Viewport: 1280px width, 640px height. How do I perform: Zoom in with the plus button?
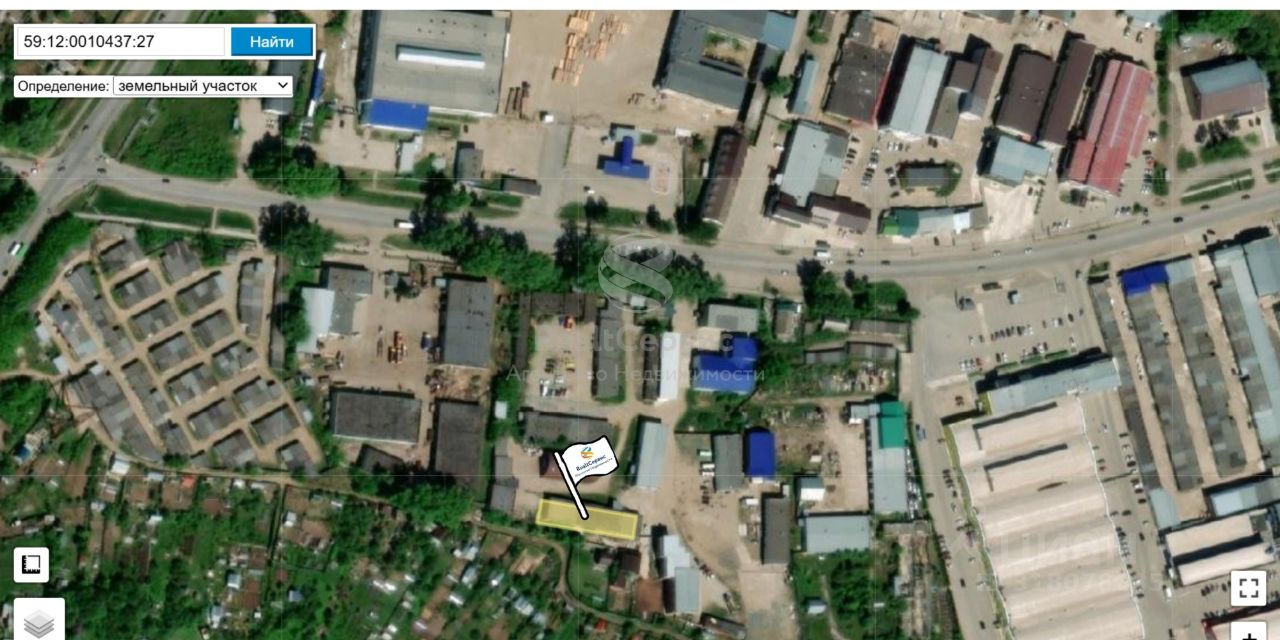[1248, 633]
